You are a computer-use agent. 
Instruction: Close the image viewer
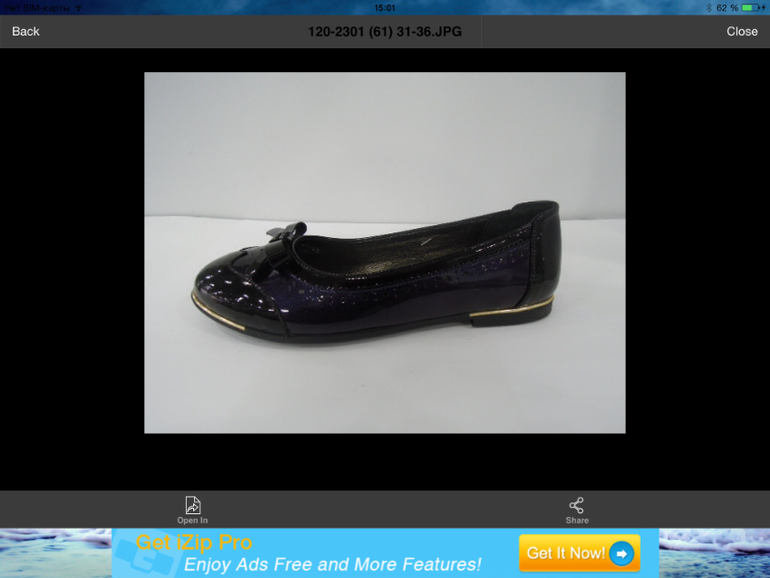point(741,31)
